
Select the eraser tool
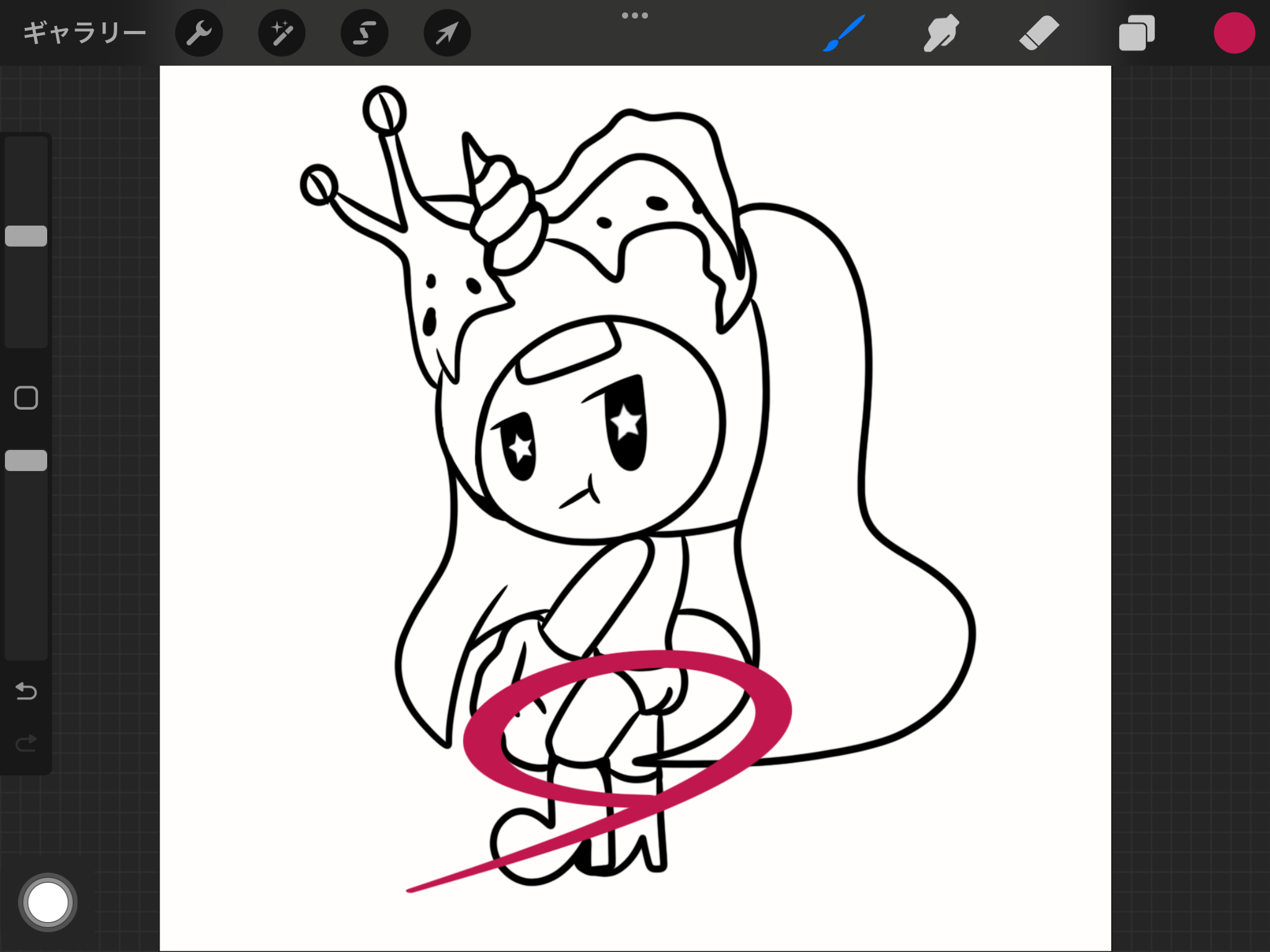(x=1039, y=33)
